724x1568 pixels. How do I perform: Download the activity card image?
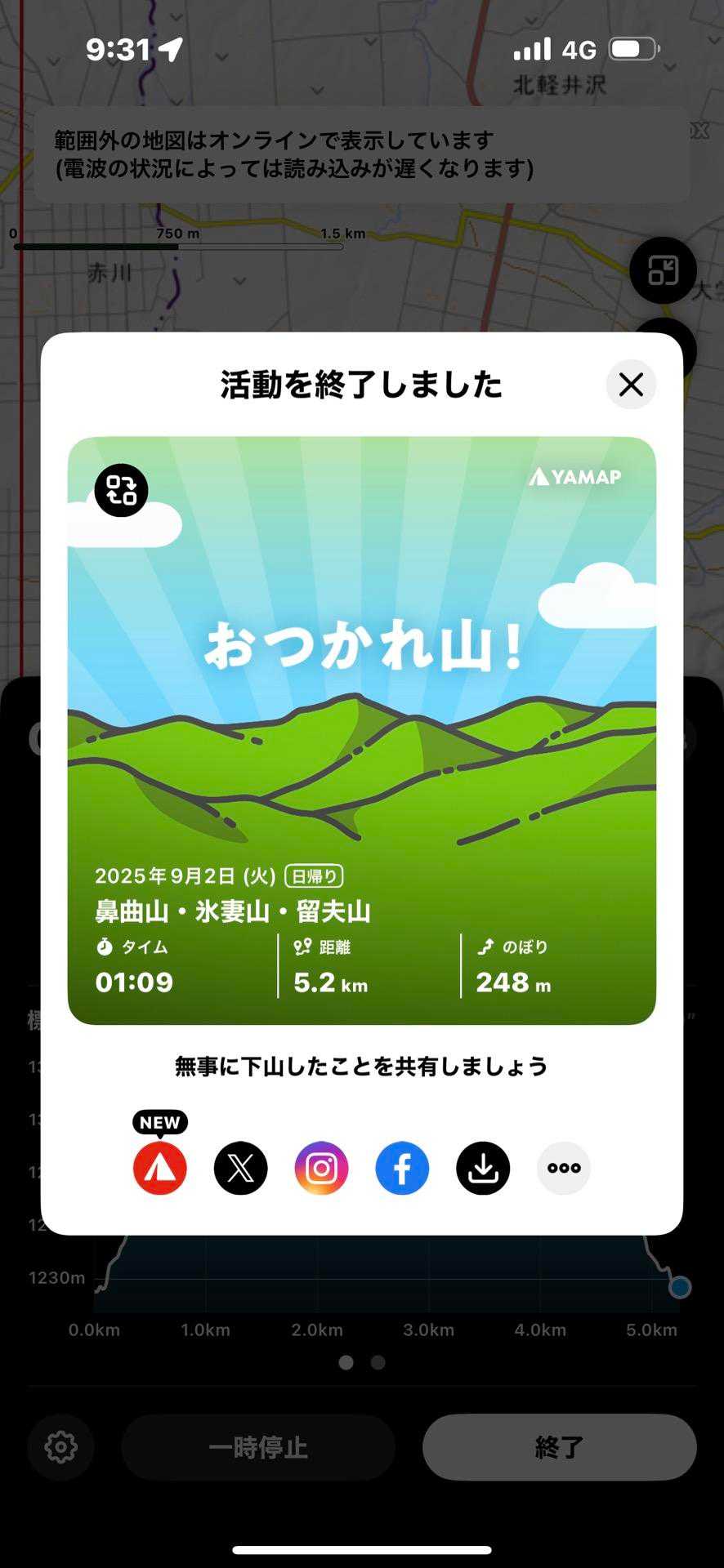pyautogui.click(x=483, y=1168)
